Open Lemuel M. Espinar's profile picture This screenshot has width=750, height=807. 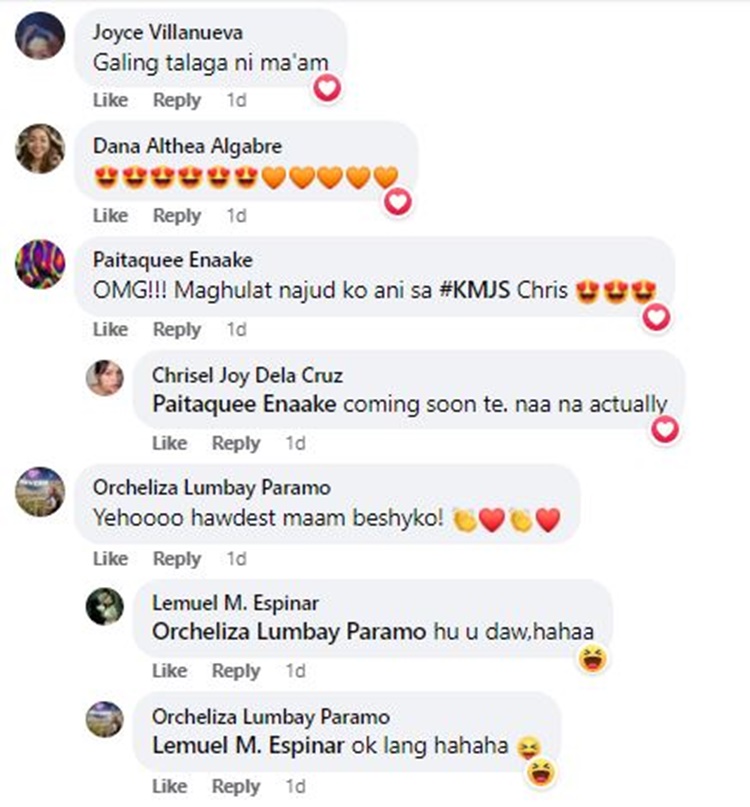(x=105, y=606)
